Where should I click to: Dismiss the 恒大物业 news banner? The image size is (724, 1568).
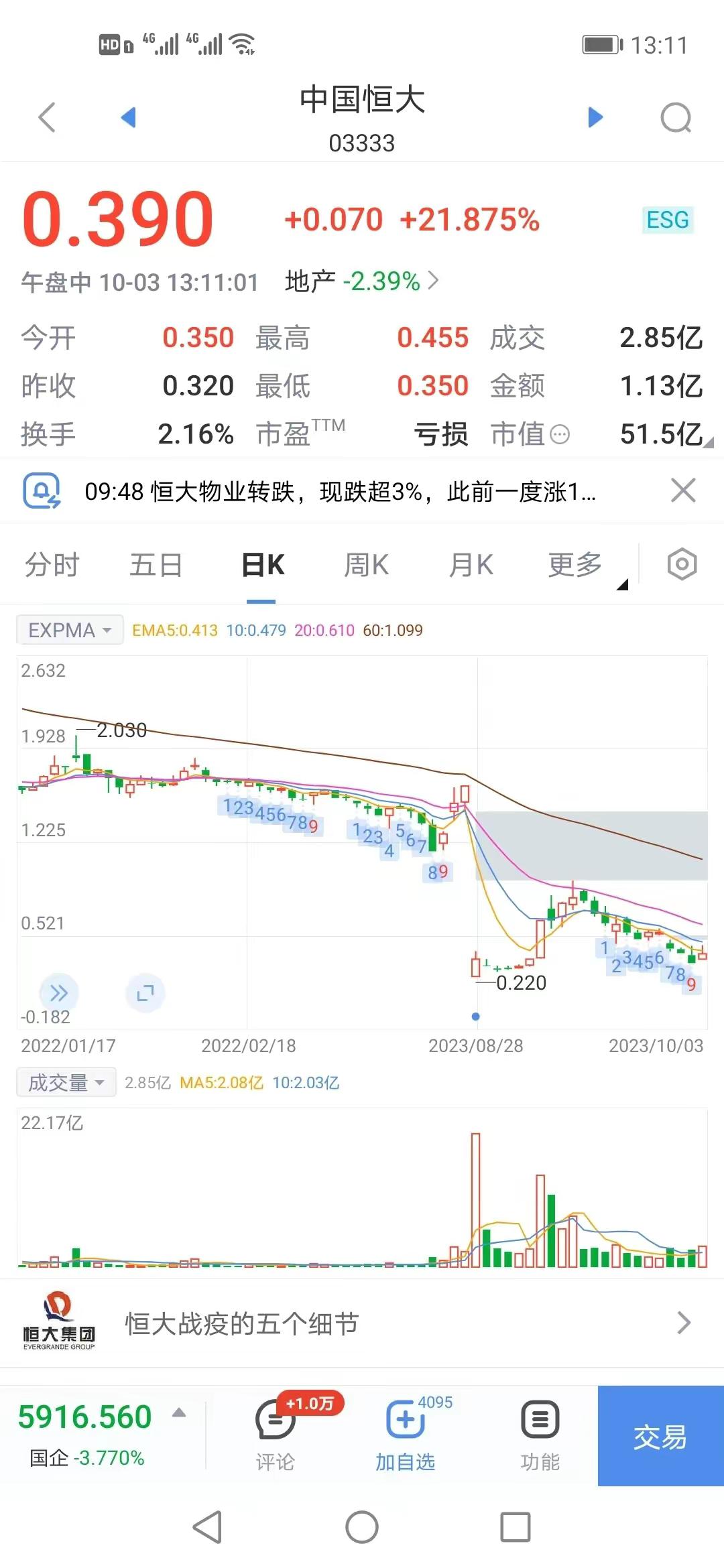(683, 491)
